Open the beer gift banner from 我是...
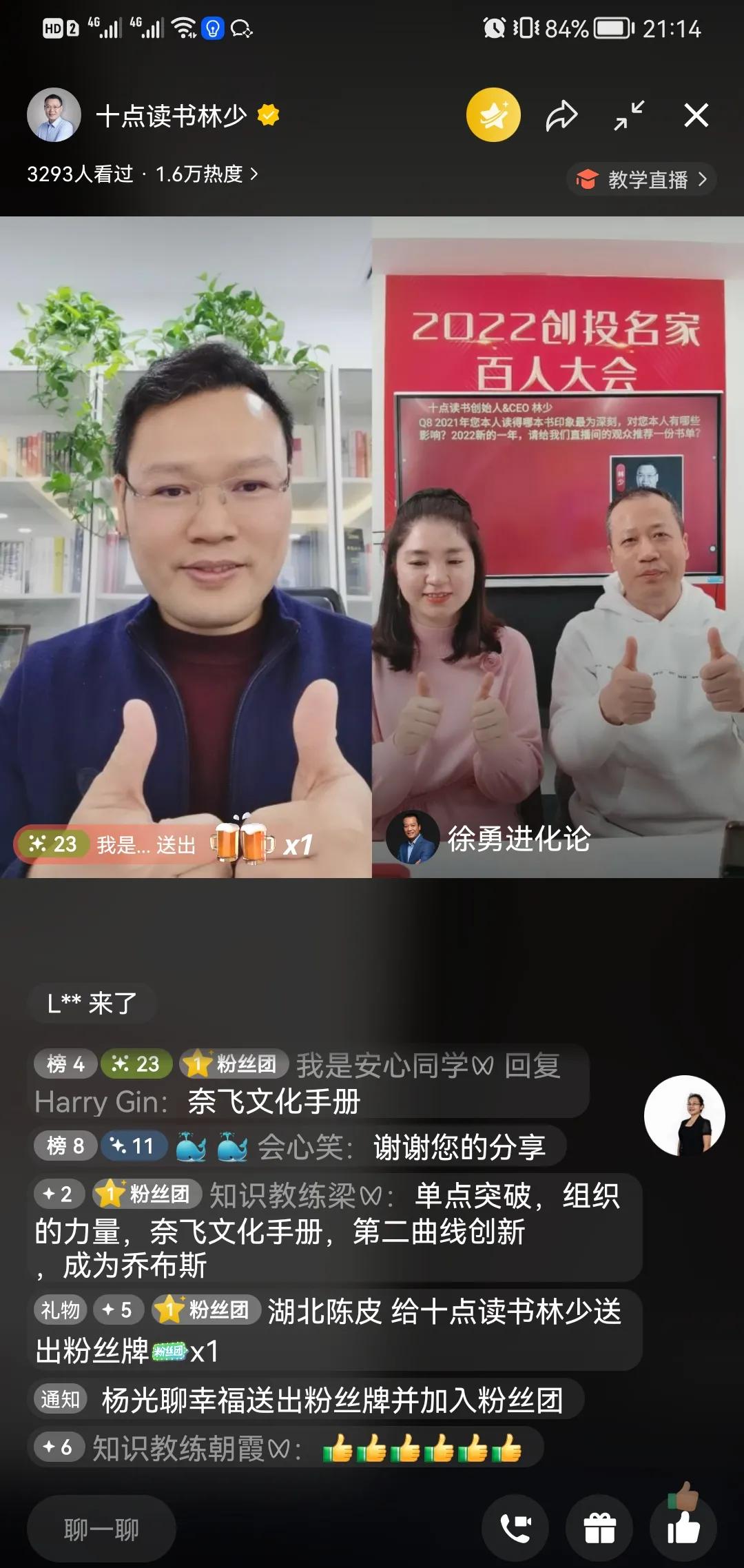Image resolution: width=744 pixels, height=1568 pixels. point(165,844)
